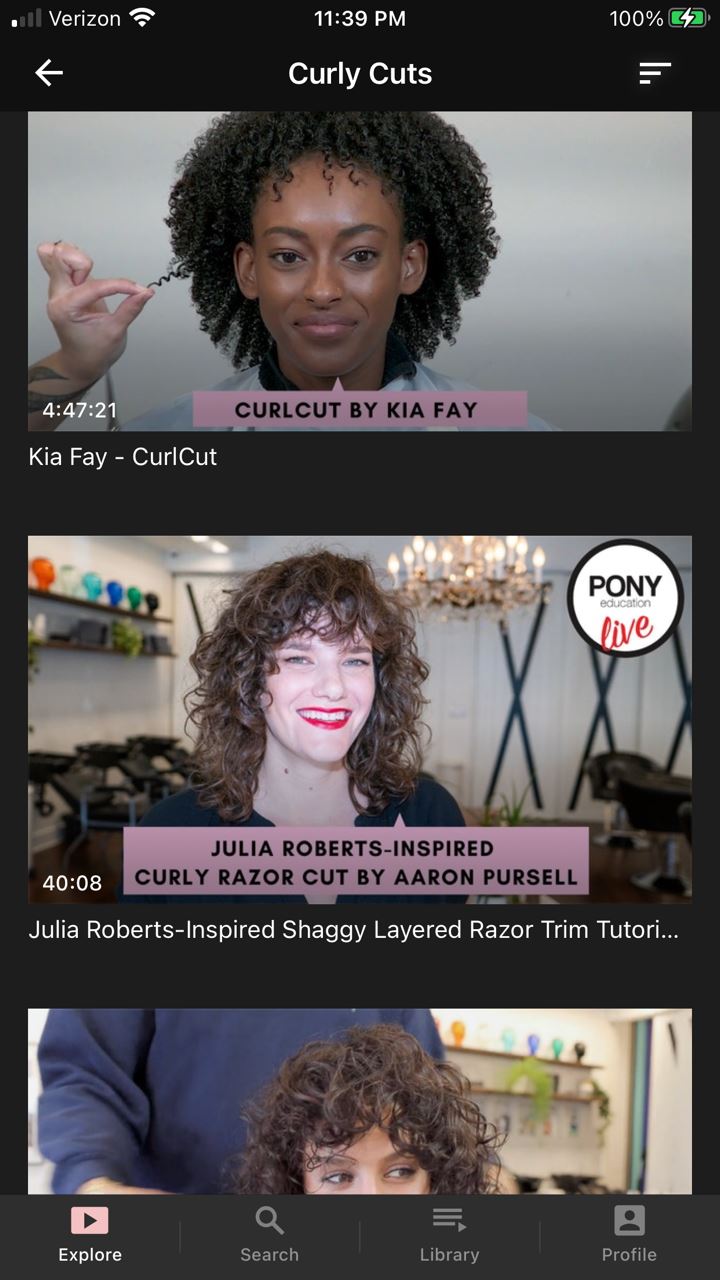
Task: Switch to the Search tab
Action: coord(270,1235)
